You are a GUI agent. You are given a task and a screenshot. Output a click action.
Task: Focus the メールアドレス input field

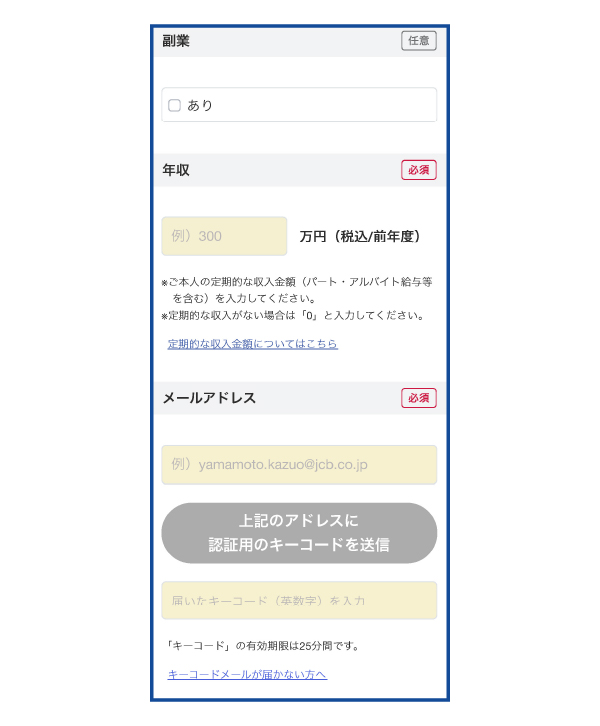299,465
